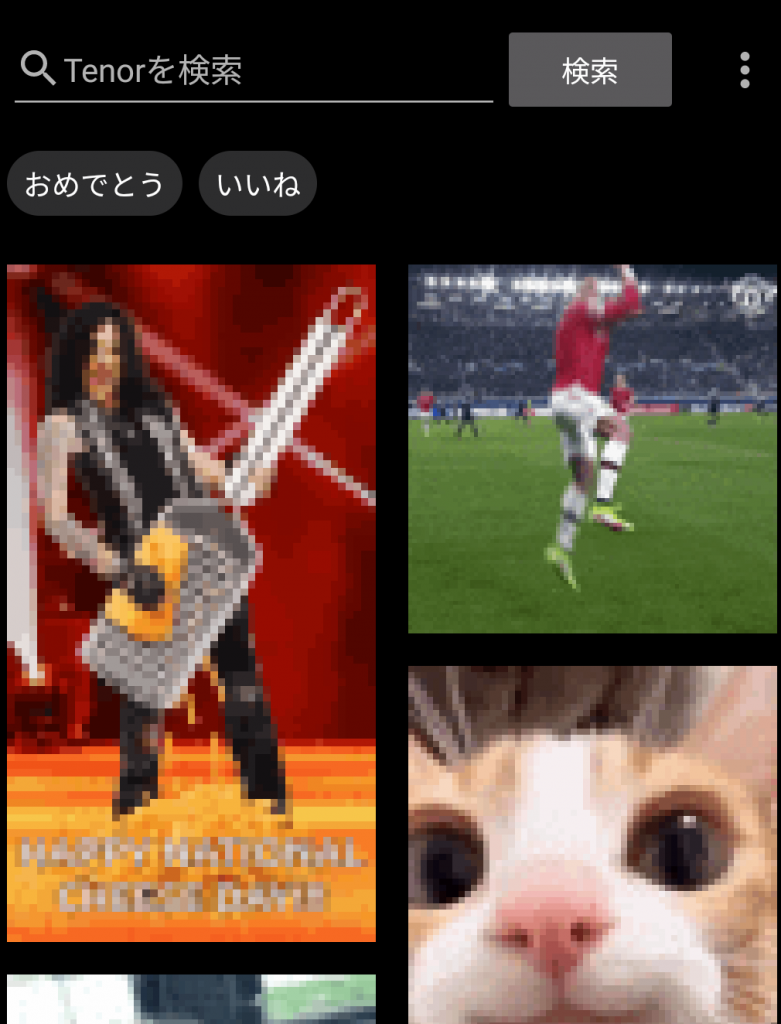
Task: Choose the soccer player celebration GIF
Action: 592,448
